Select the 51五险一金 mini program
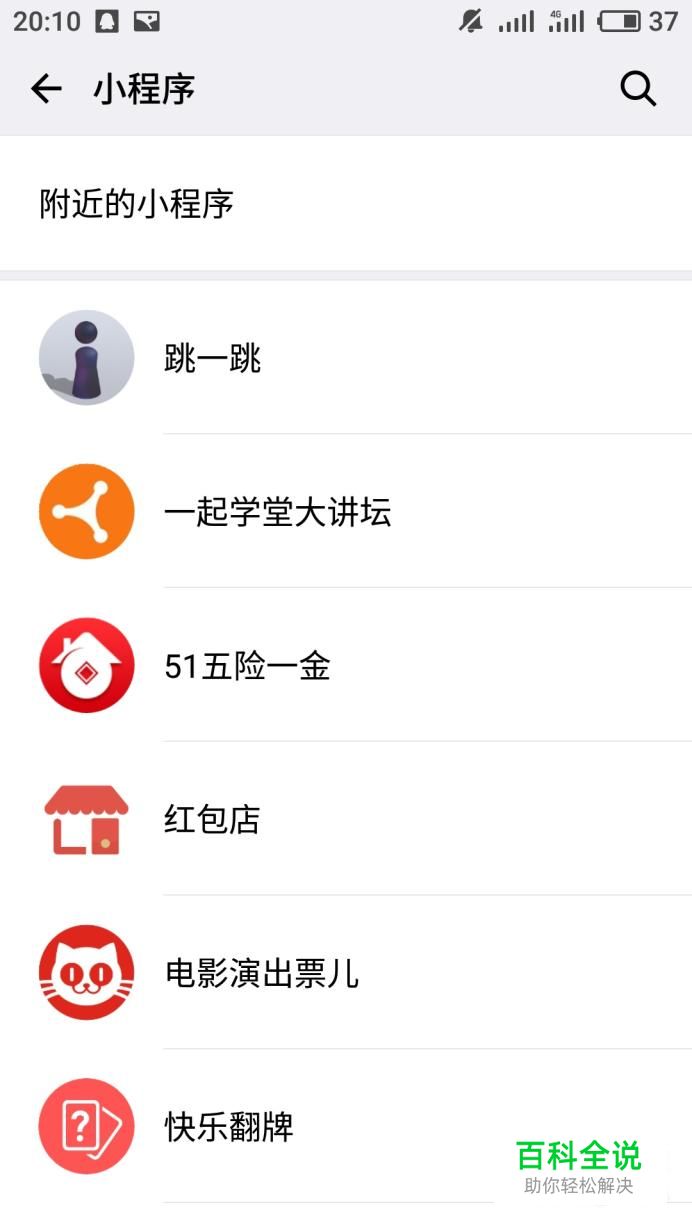The image size is (692, 1230). pos(346,665)
